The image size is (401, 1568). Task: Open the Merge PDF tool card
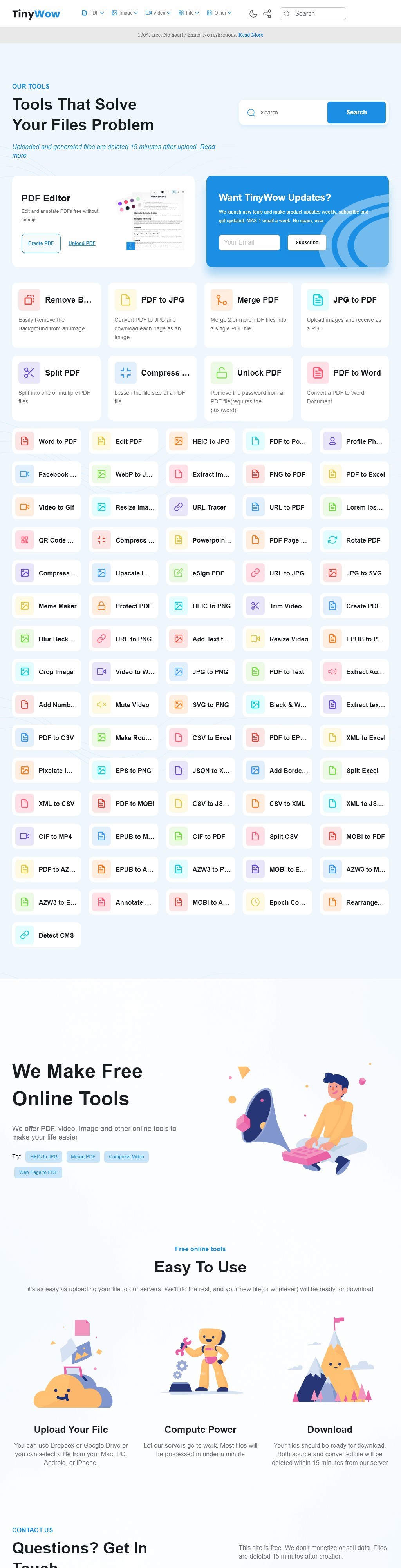click(248, 315)
